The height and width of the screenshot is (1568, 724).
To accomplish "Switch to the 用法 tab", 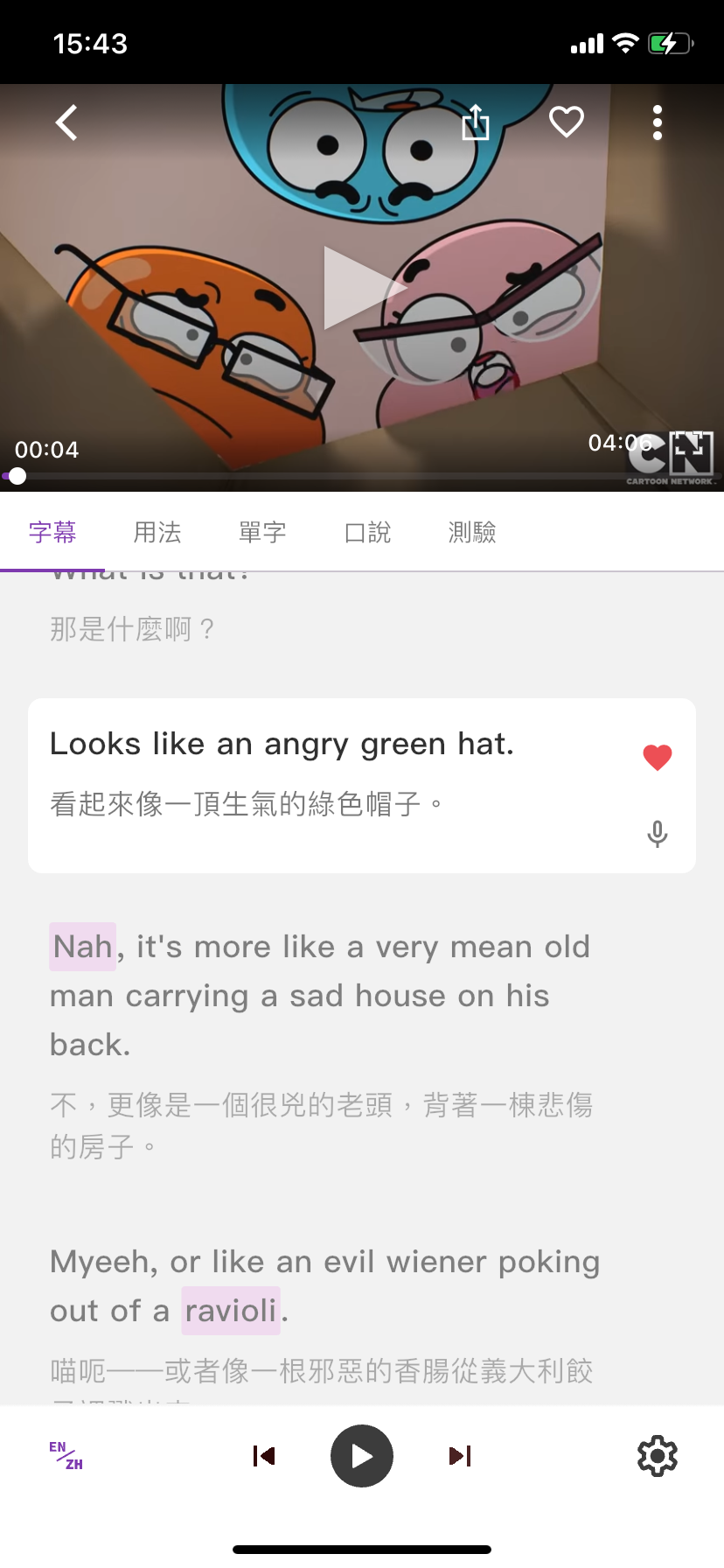I will click(157, 532).
